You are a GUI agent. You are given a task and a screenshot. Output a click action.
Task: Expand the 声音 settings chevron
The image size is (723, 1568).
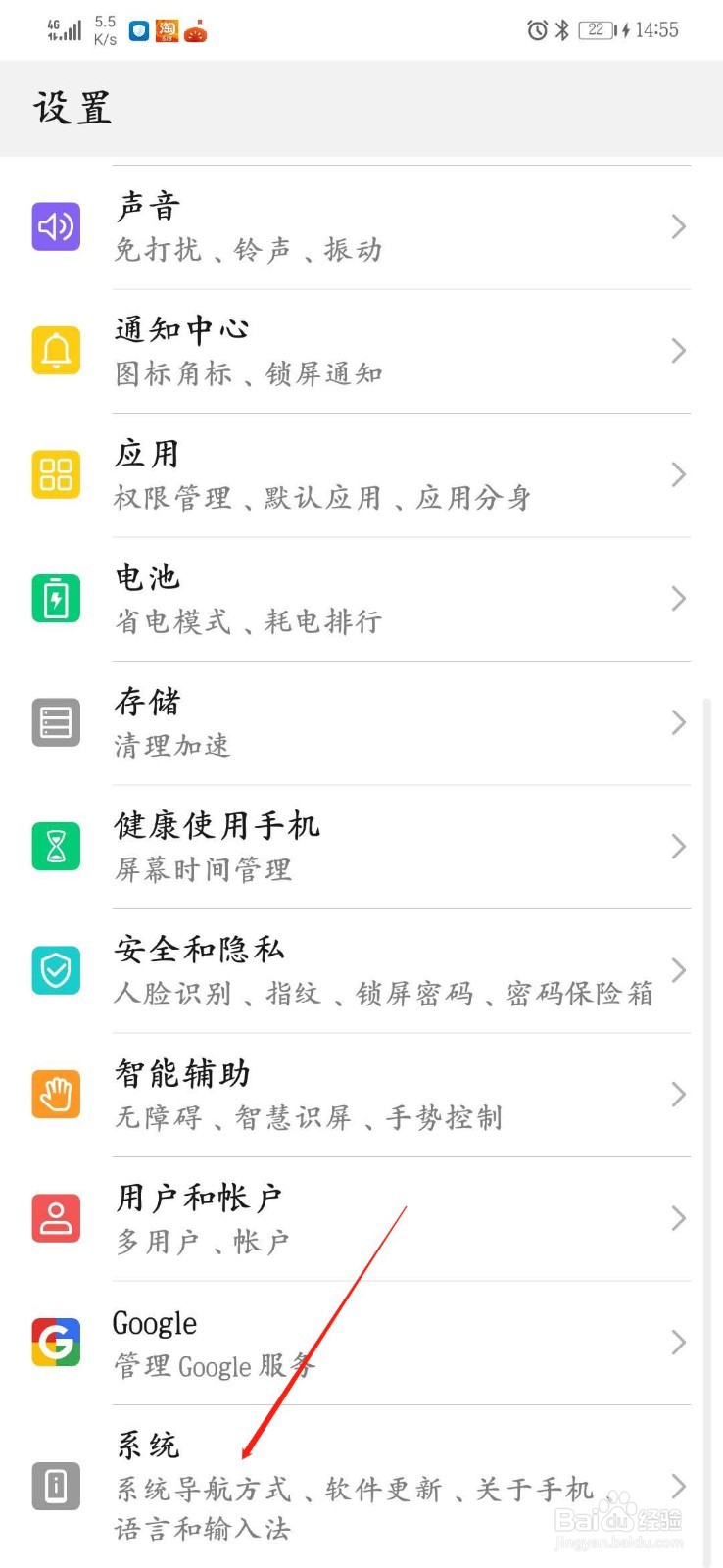click(678, 226)
